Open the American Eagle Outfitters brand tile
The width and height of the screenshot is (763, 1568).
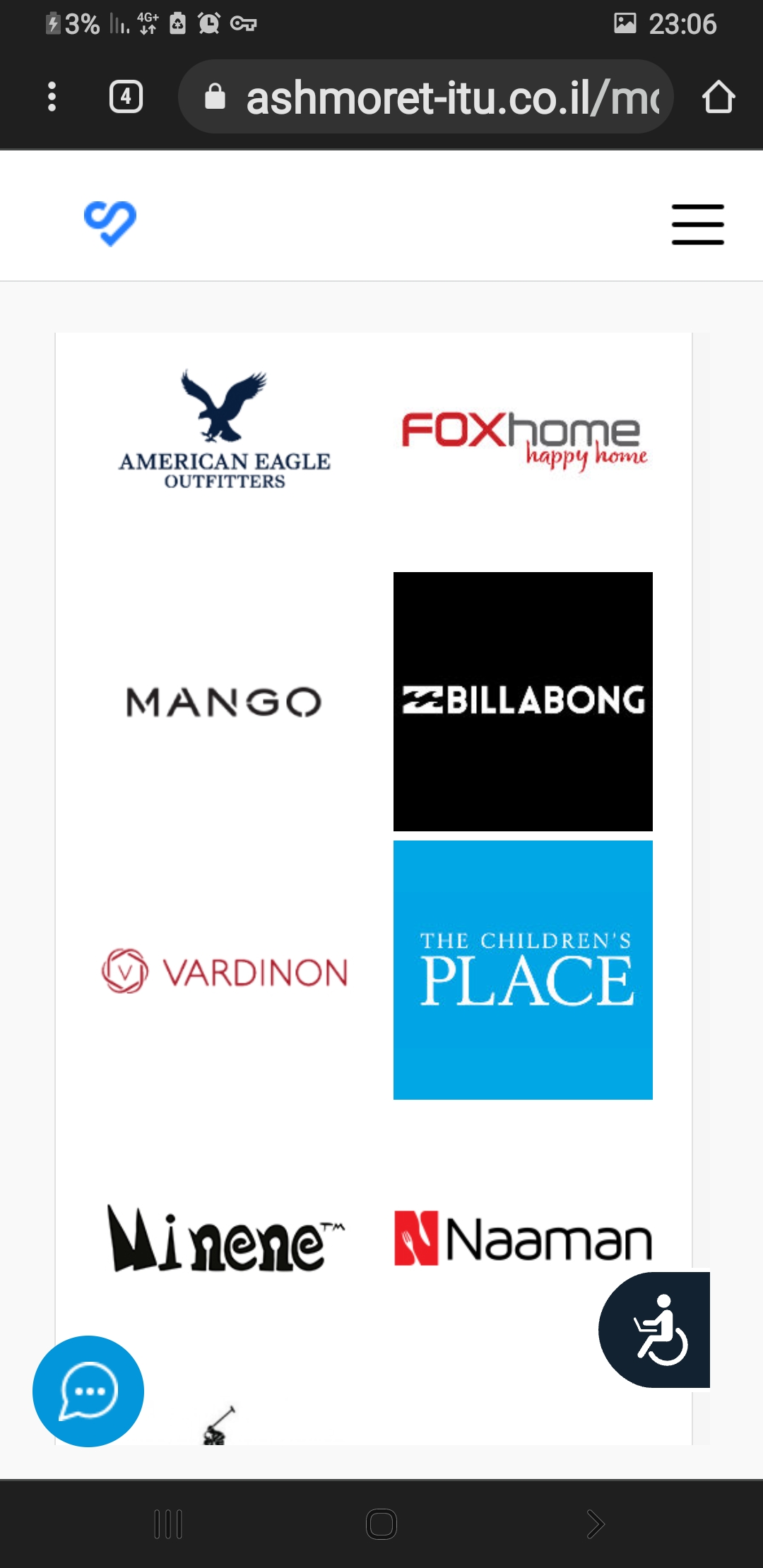(225, 431)
